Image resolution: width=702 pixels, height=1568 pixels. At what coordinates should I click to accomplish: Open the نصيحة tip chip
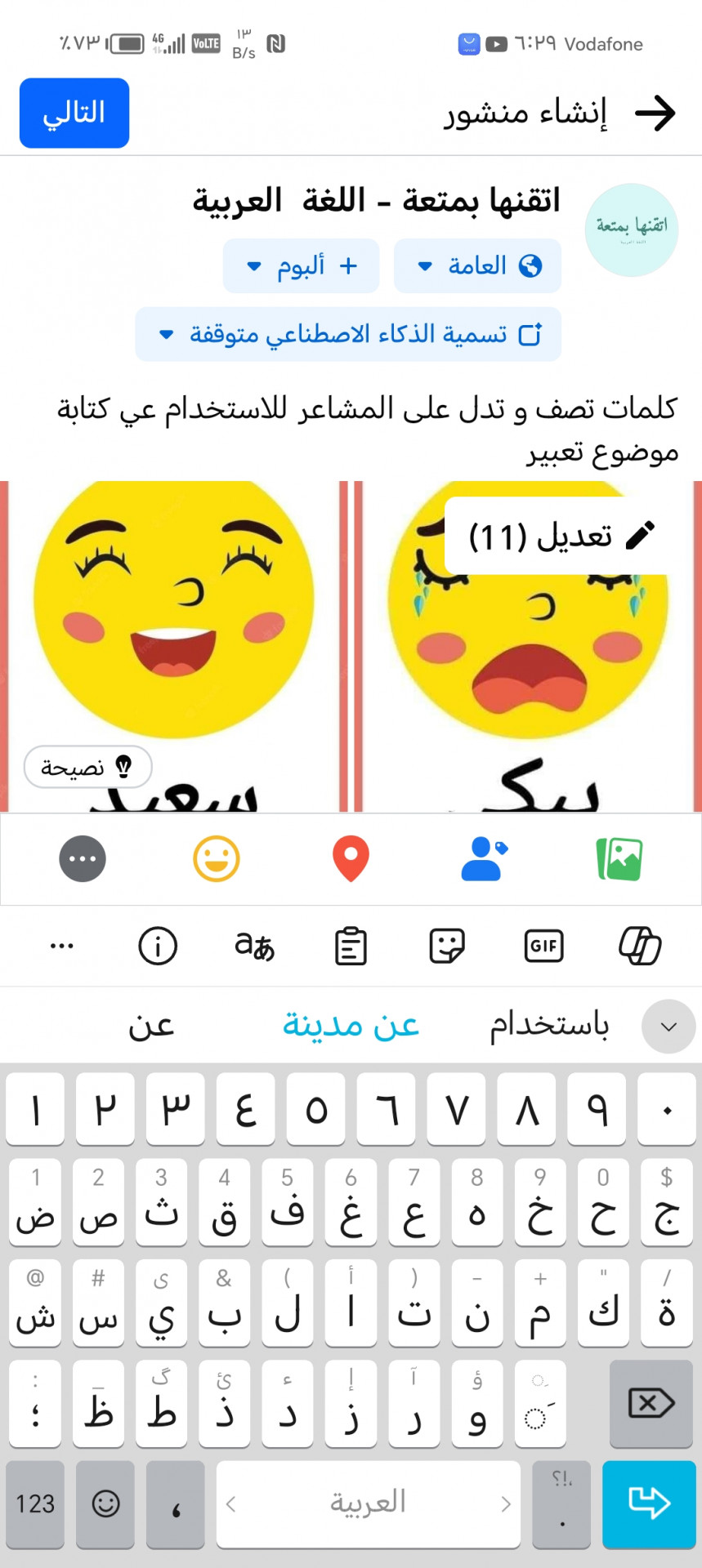87,767
